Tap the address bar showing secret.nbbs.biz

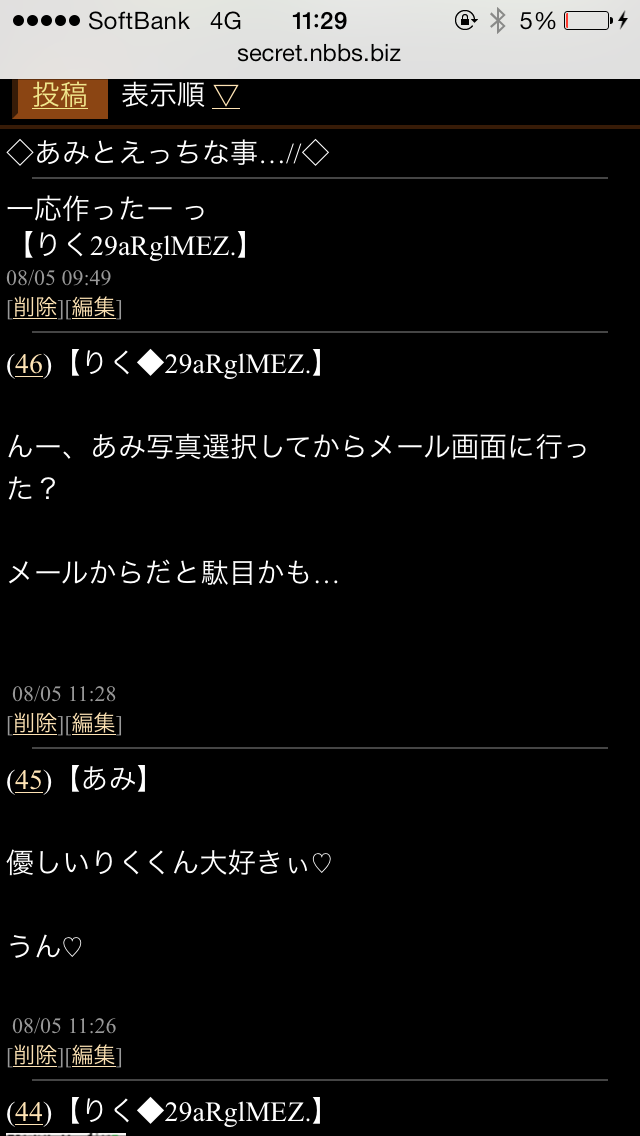(x=319, y=53)
